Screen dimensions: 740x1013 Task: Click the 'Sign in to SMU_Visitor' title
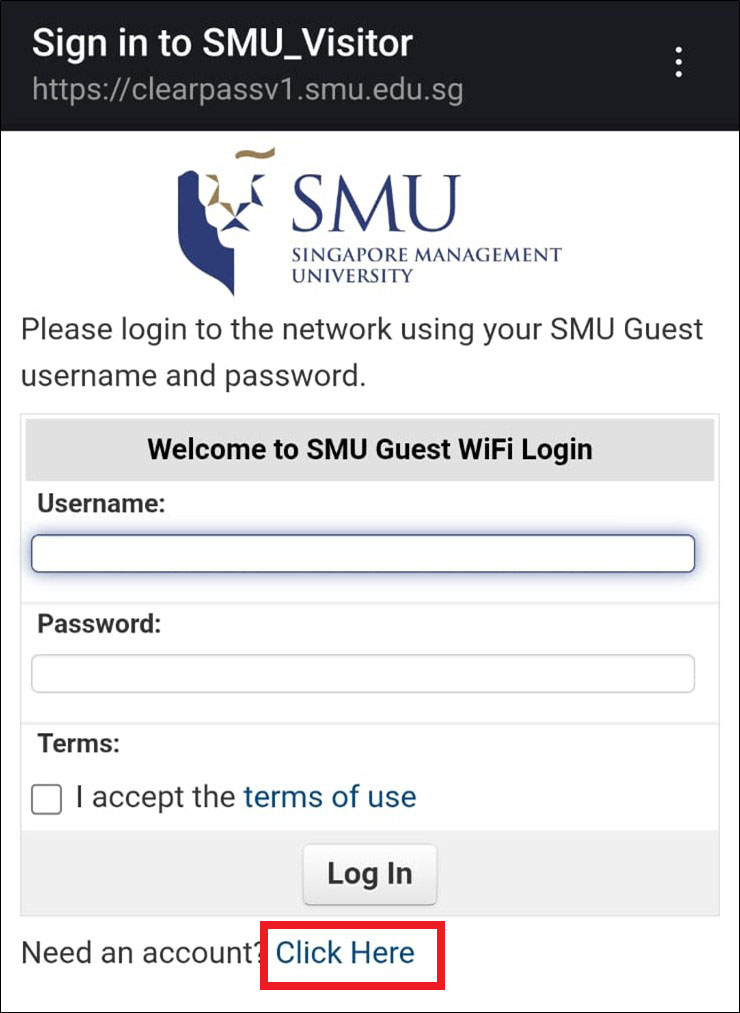(221, 42)
